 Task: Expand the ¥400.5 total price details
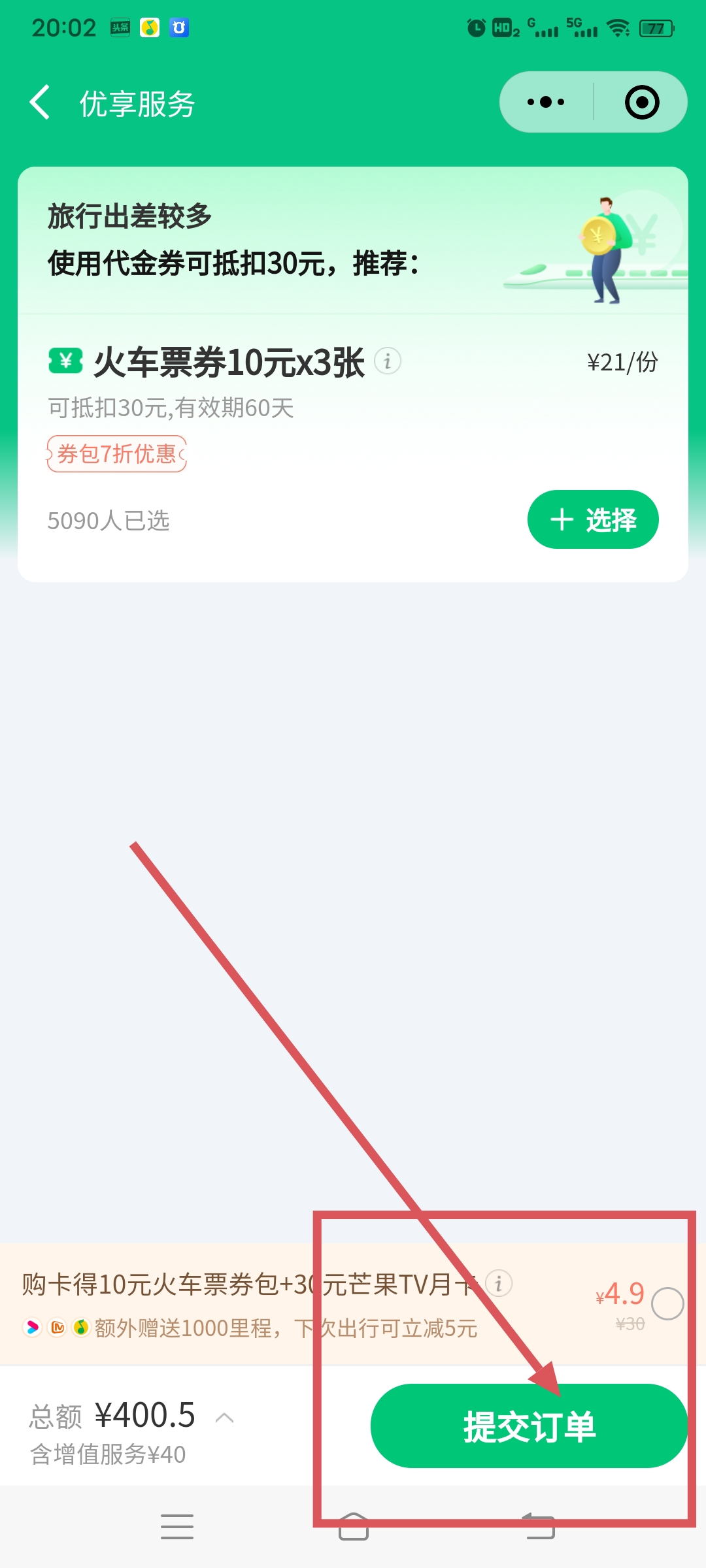(x=224, y=1417)
